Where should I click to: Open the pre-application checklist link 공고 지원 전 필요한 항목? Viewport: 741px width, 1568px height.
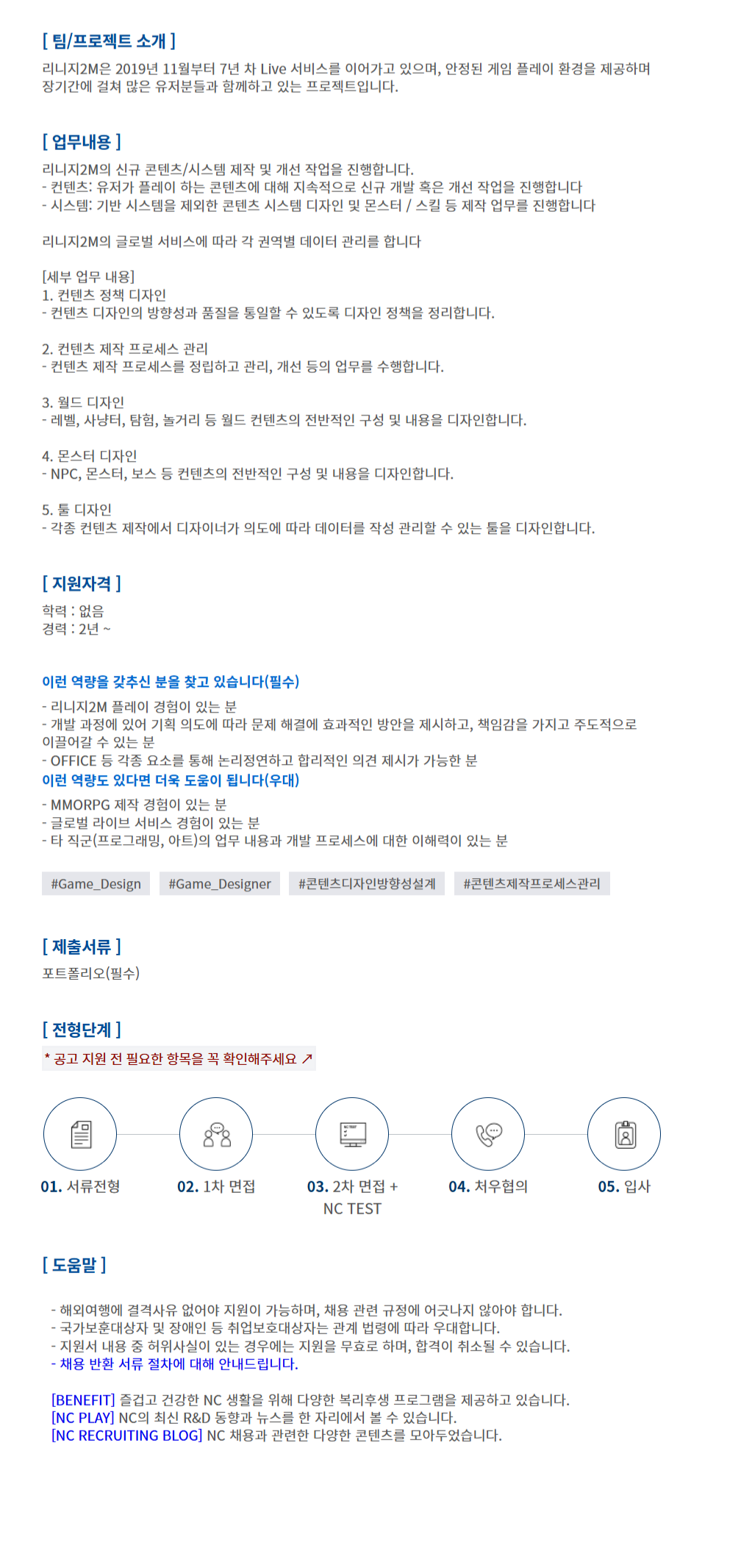(x=179, y=1058)
